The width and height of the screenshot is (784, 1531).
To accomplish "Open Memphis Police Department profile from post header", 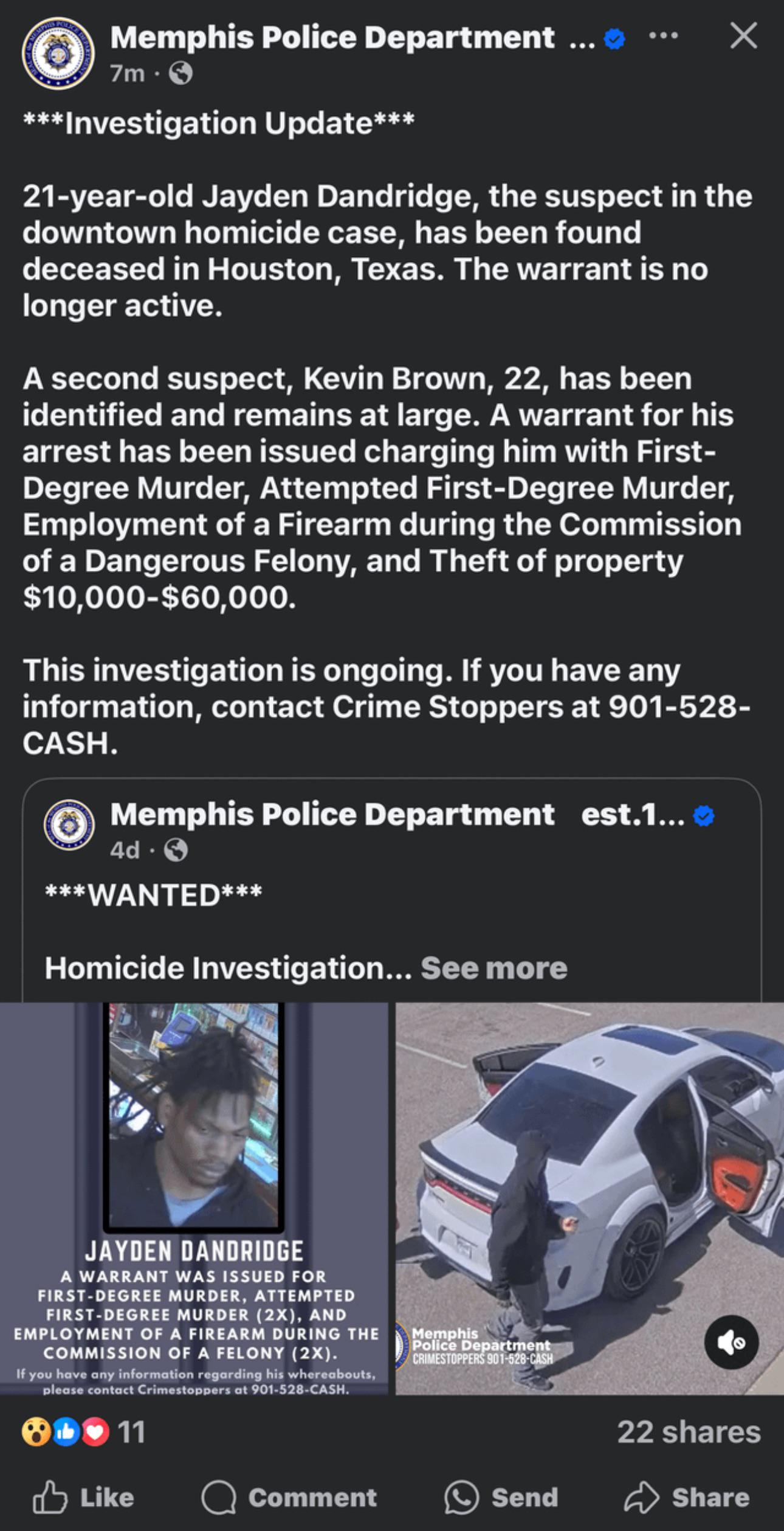I will pos(332,38).
